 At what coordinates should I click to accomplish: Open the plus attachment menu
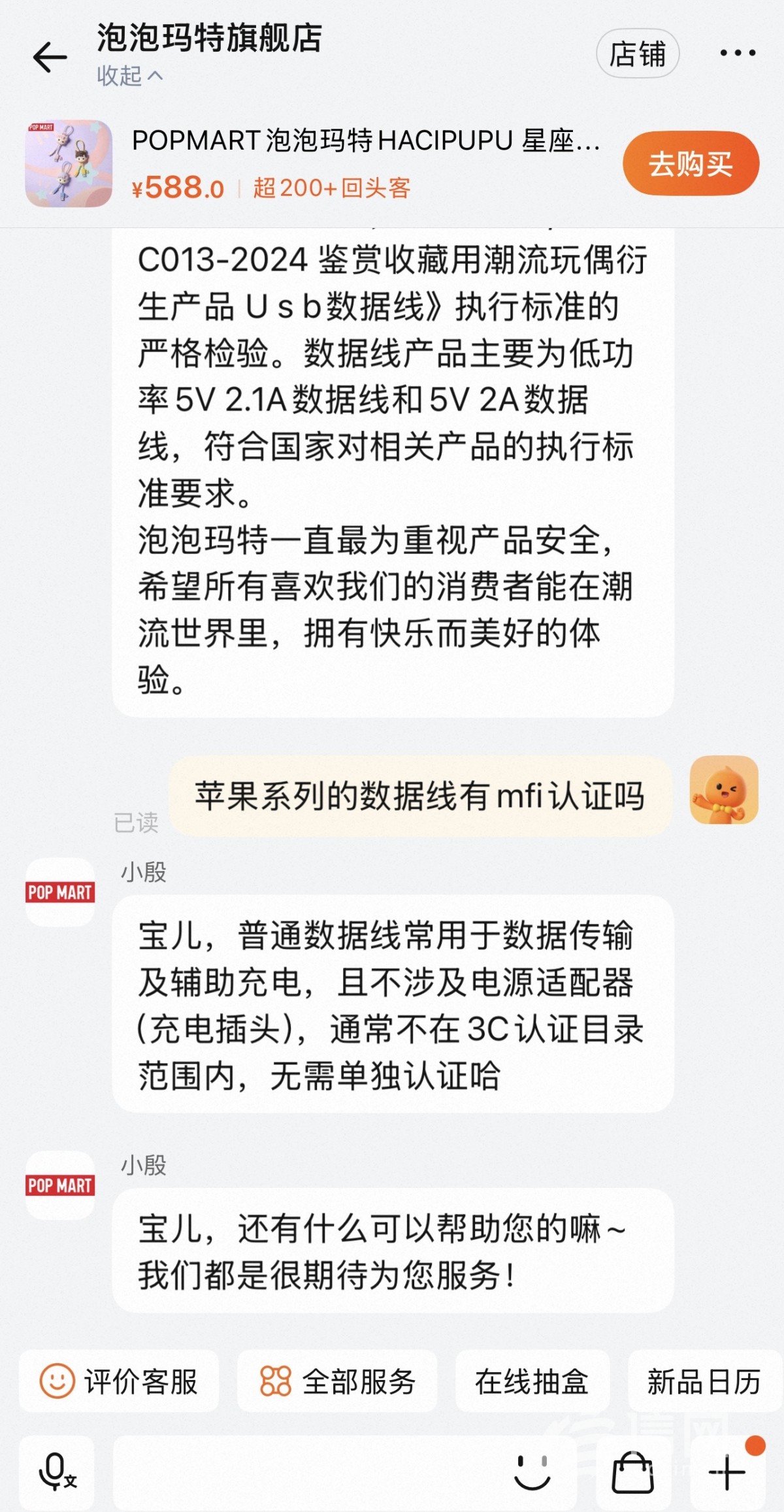tap(727, 1472)
